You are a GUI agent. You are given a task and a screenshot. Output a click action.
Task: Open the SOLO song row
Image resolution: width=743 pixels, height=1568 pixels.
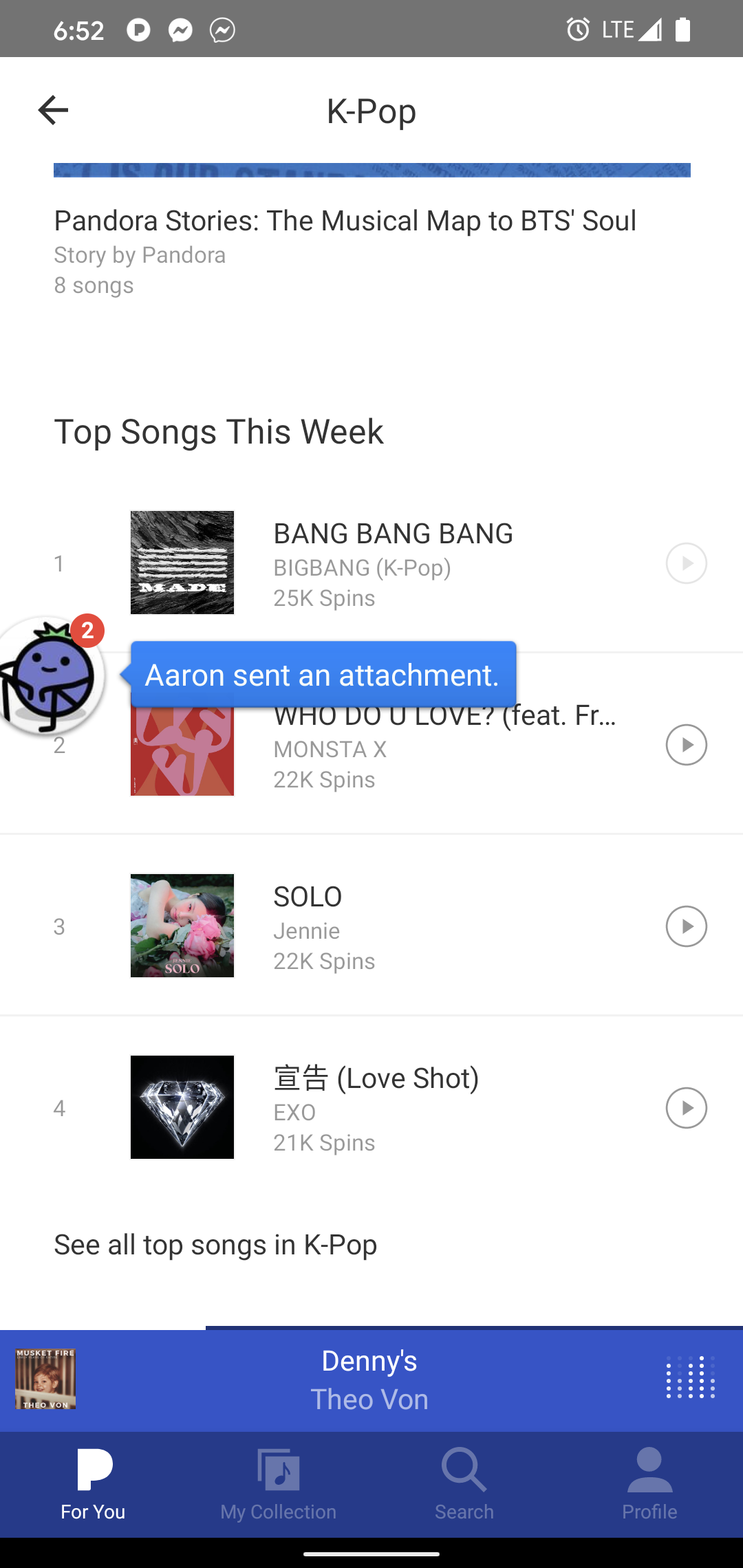pos(413,926)
